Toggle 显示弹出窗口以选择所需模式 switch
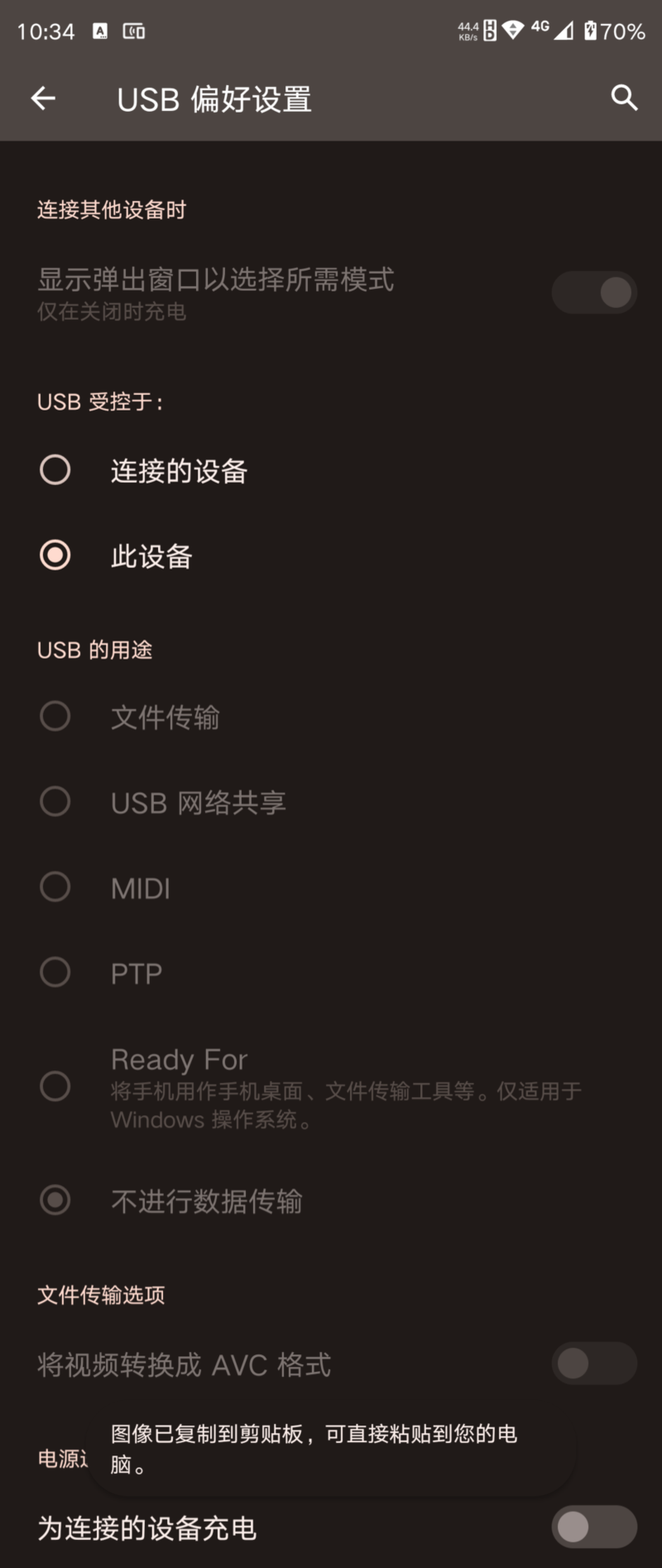The image size is (662, 1568). 594,292
